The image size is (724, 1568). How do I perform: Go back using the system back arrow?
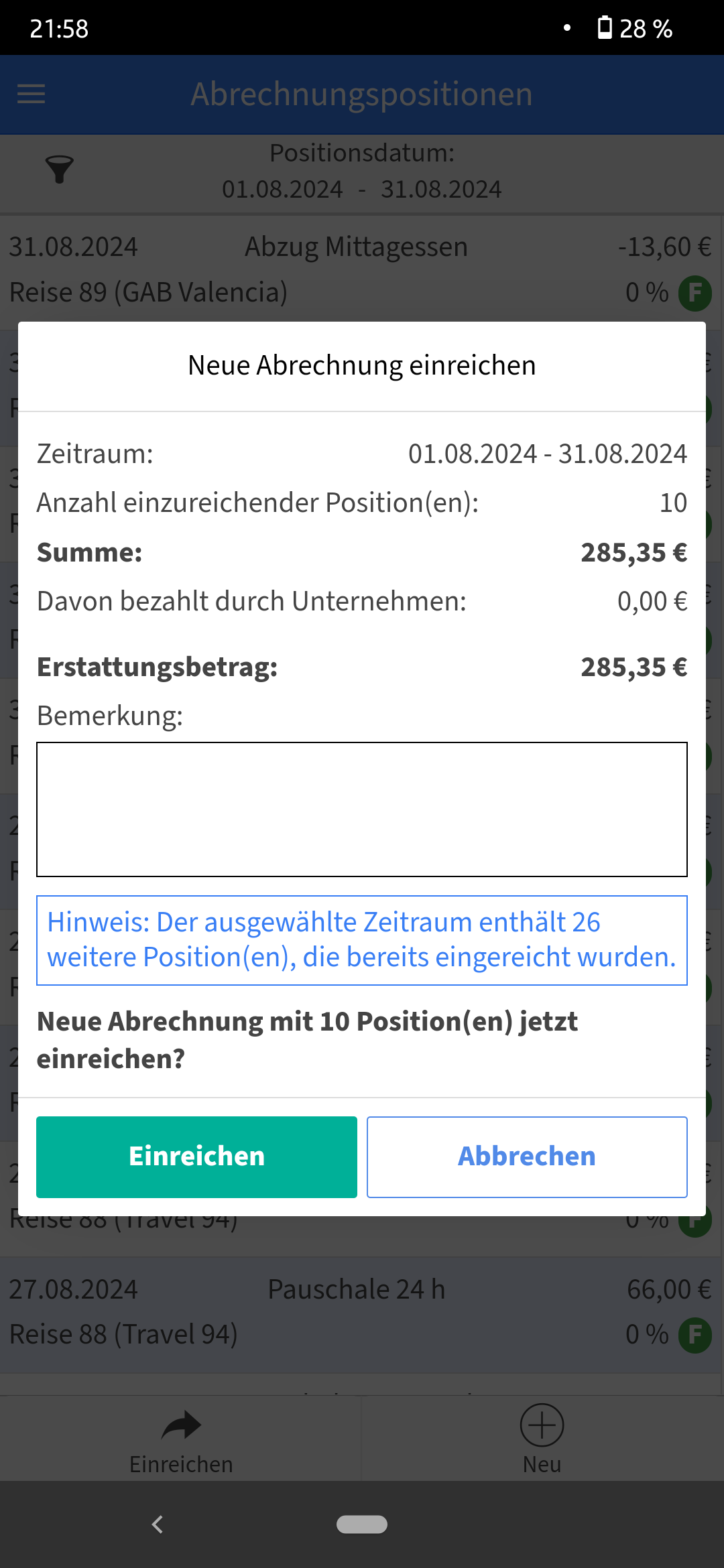158,1524
